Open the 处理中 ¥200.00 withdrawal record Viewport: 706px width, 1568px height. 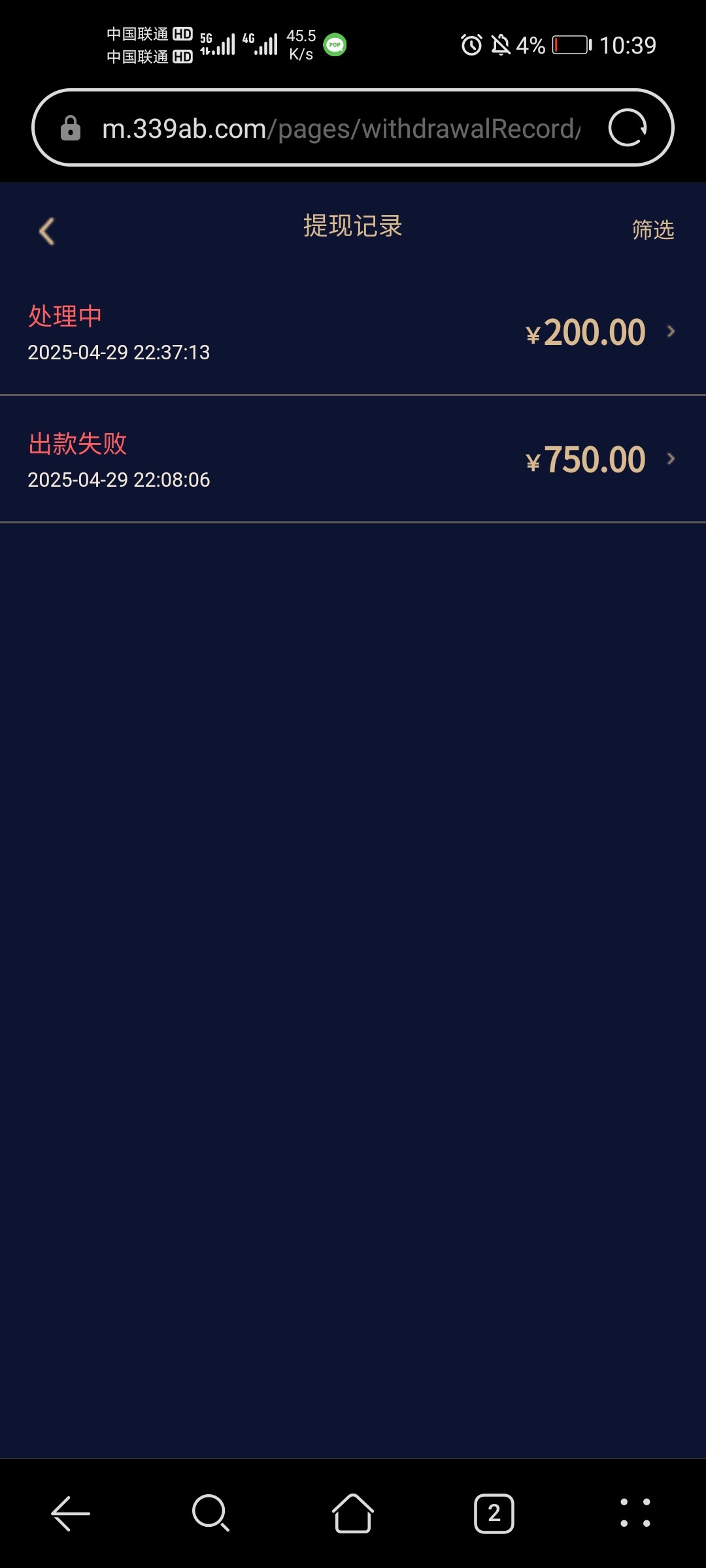(353, 333)
